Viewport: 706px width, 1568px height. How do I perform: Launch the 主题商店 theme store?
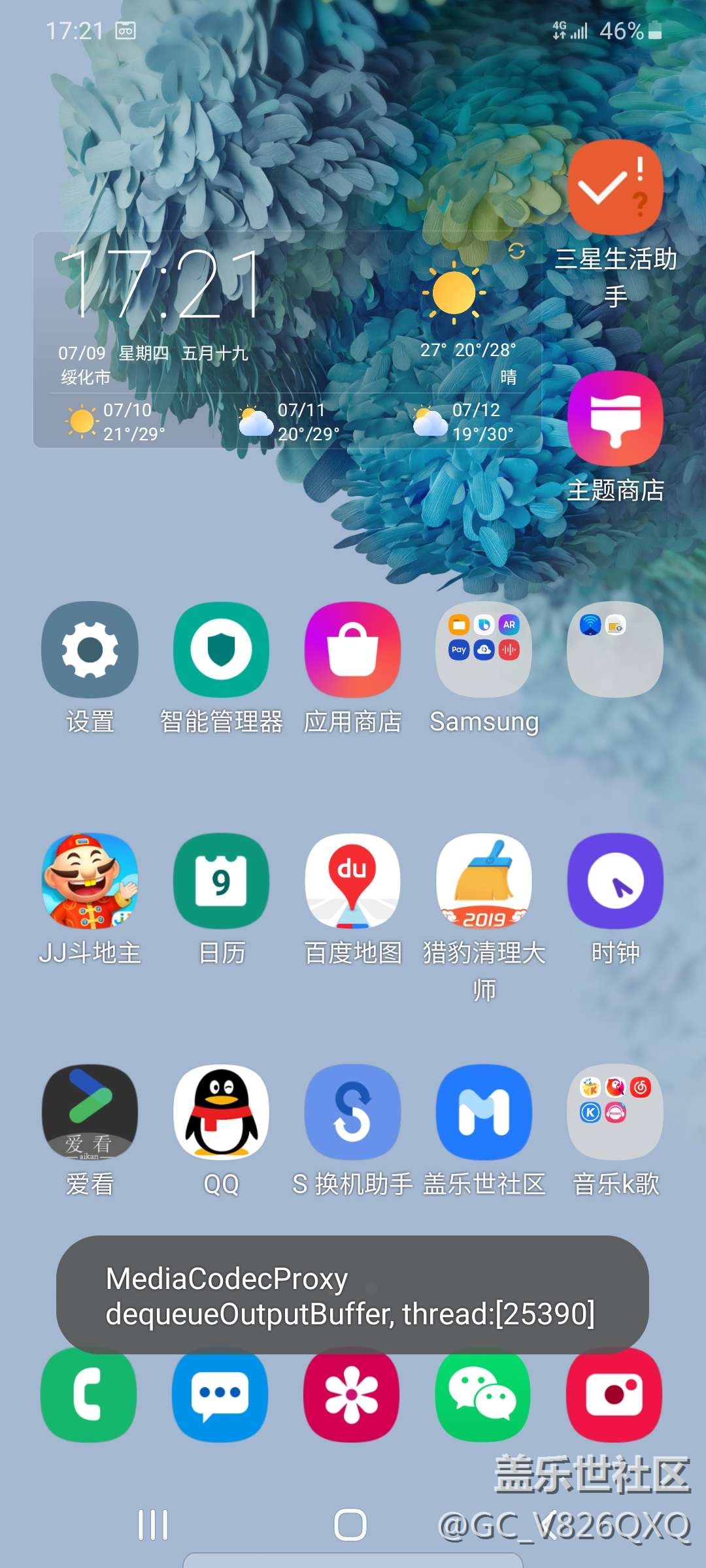click(x=615, y=419)
